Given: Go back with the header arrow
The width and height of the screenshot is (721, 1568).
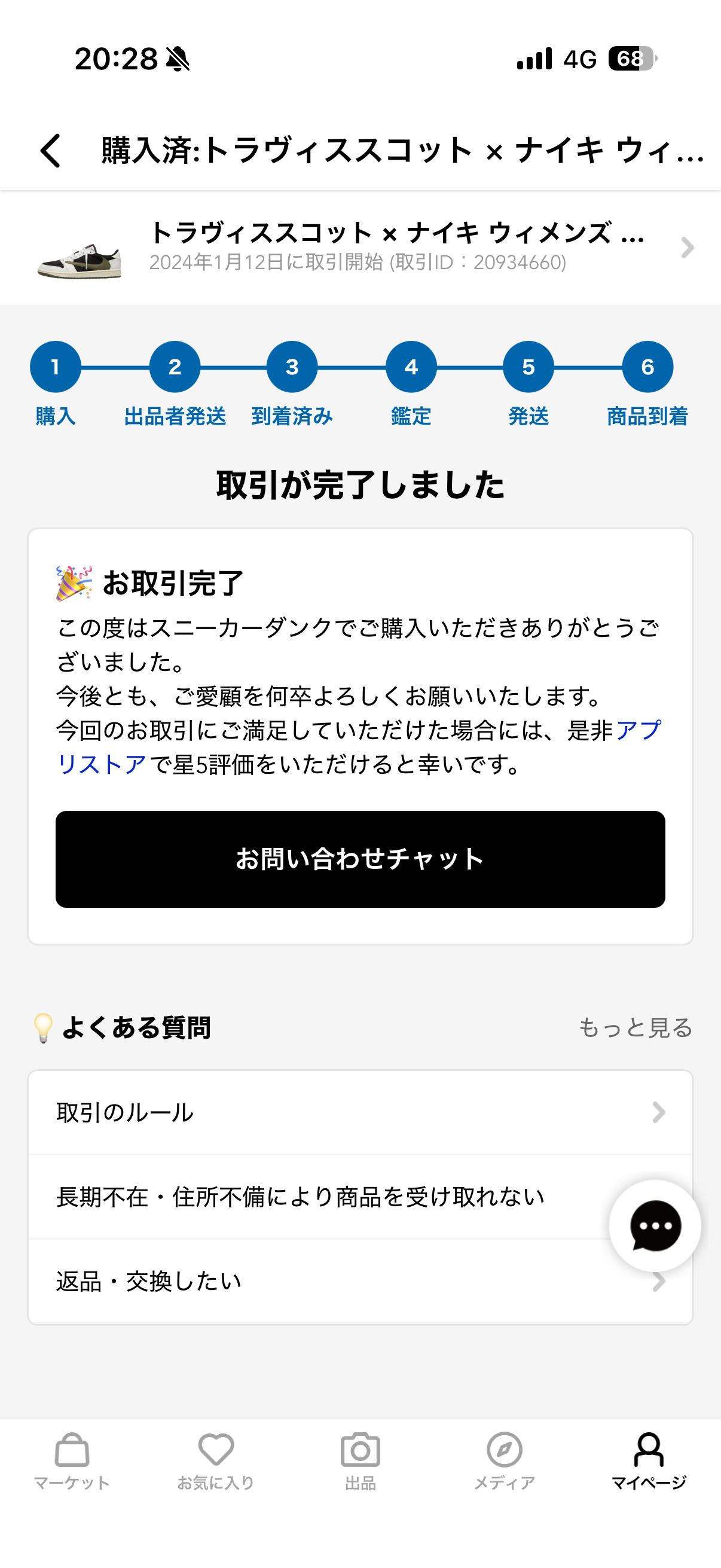Looking at the screenshot, I should [51, 151].
